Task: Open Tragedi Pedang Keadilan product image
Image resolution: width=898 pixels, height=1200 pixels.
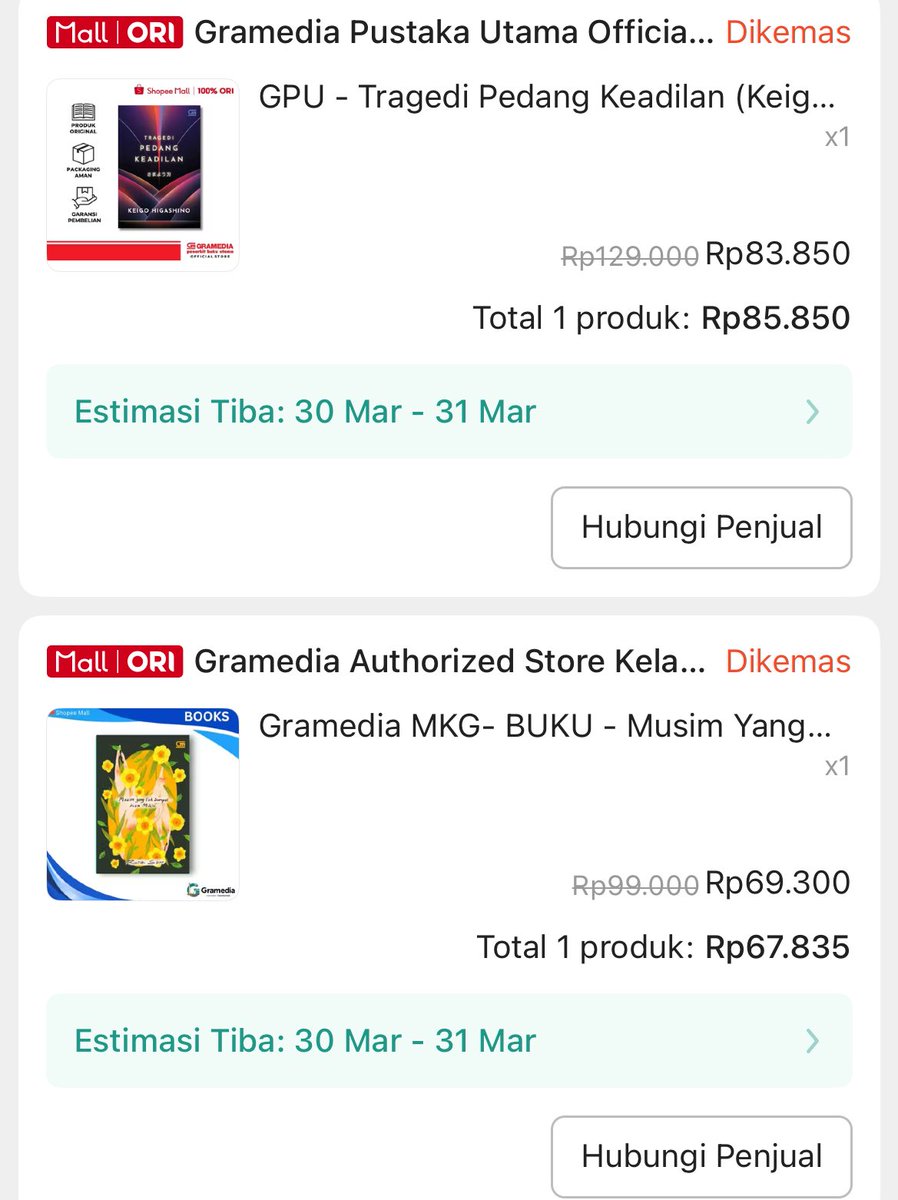Action: pyautogui.click(x=142, y=174)
